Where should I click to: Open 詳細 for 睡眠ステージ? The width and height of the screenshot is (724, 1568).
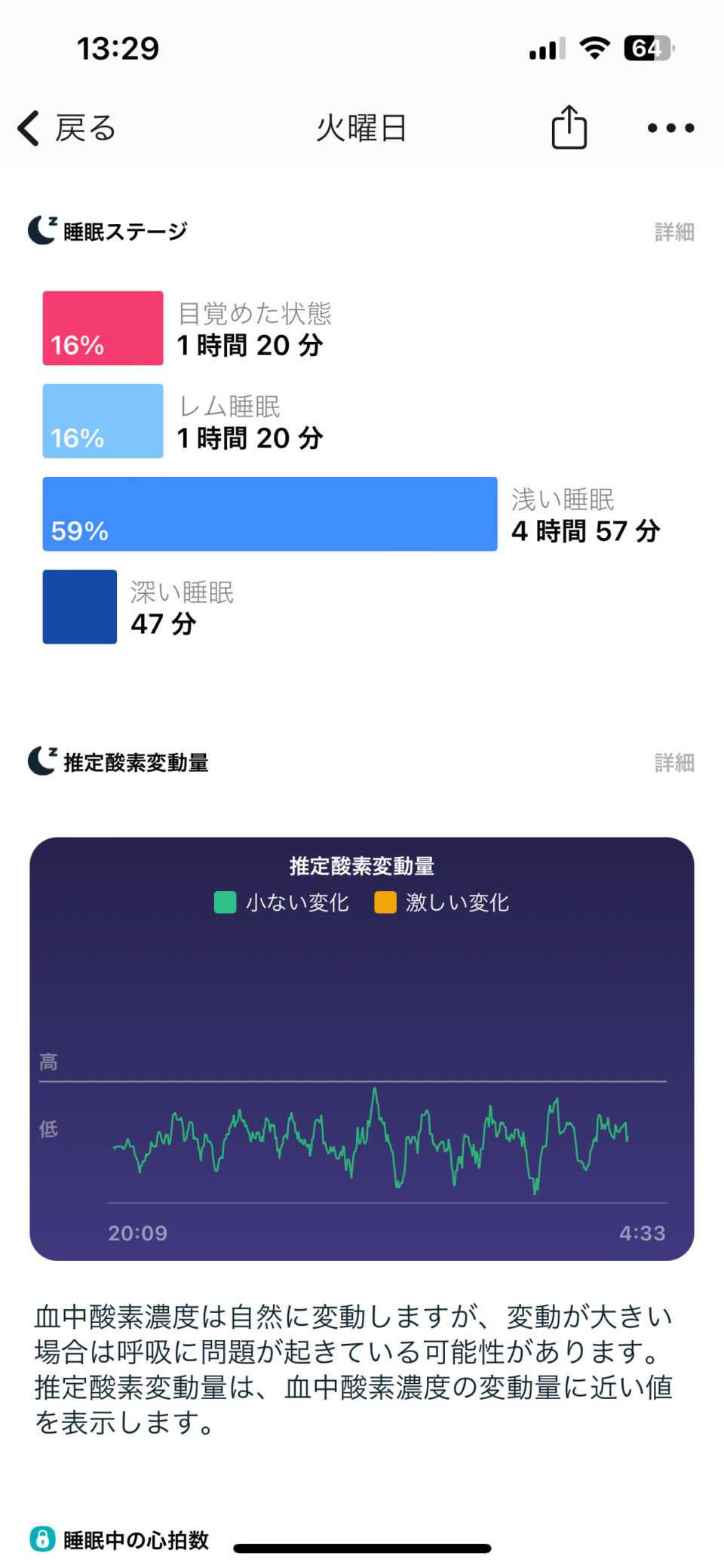tap(674, 232)
